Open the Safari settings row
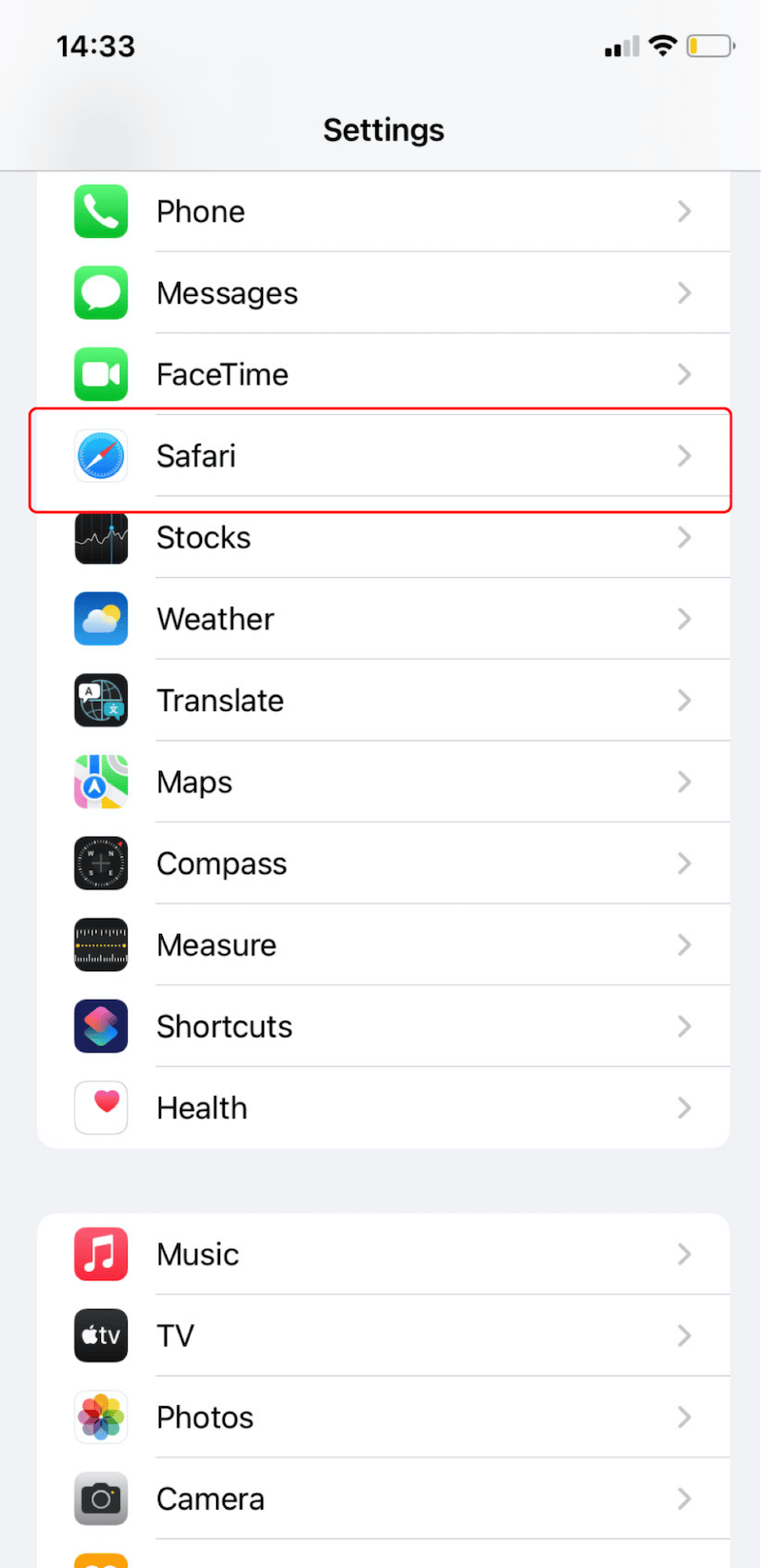 [381, 456]
